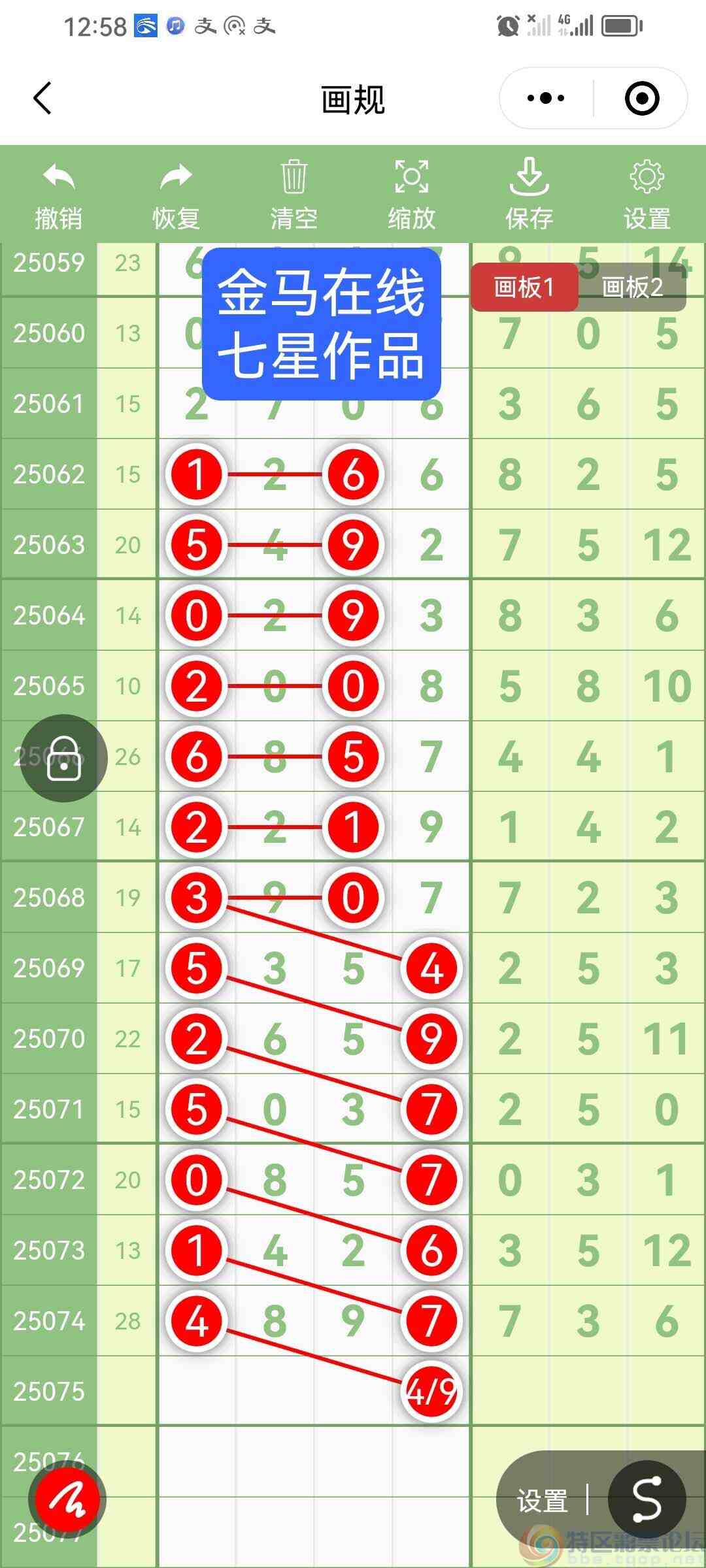
Task: Open the mini-program capsule circle button
Action: click(x=641, y=97)
